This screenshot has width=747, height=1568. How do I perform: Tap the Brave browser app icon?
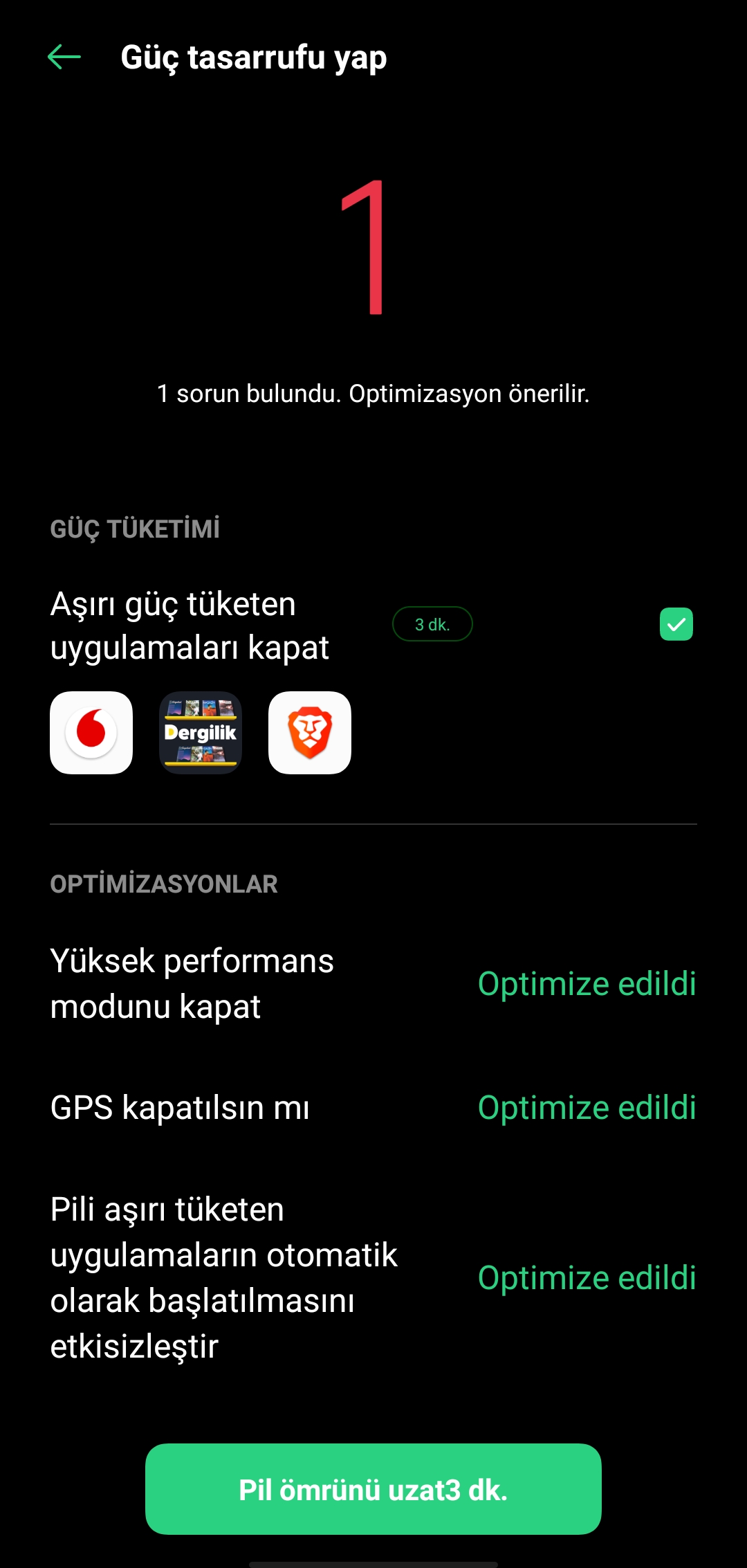(x=310, y=732)
